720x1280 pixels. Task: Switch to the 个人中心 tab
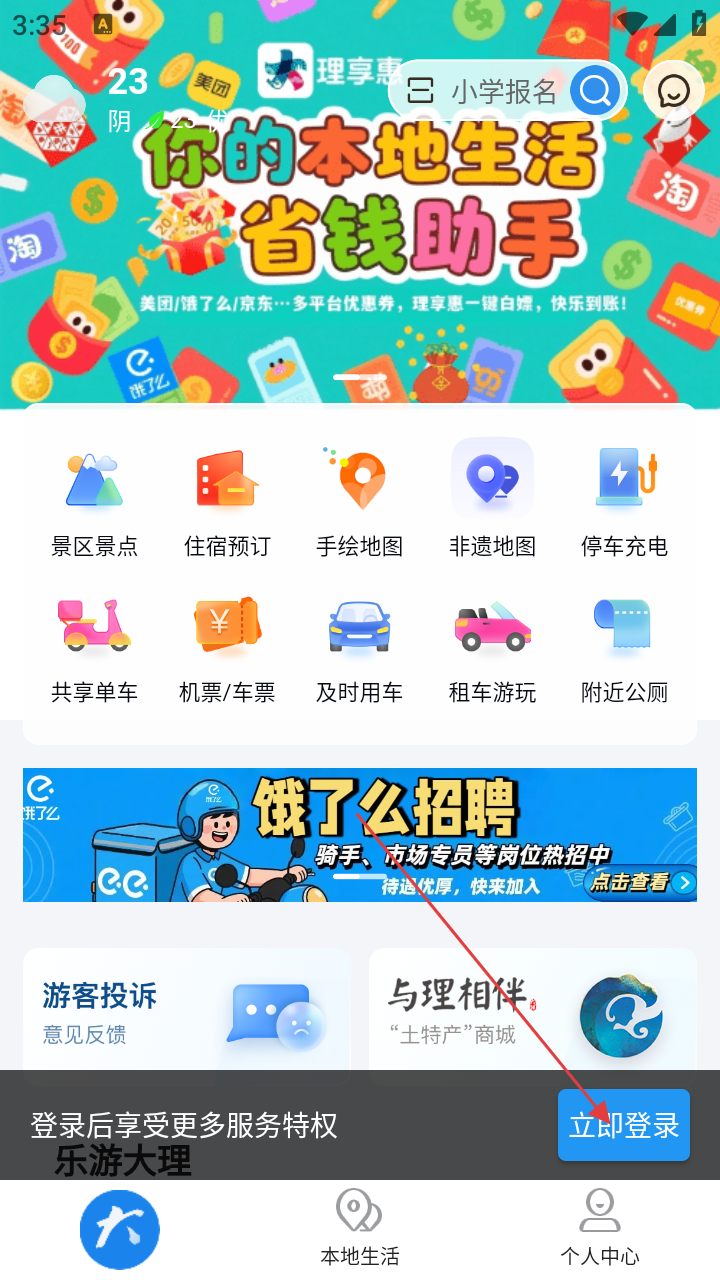click(600, 1228)
